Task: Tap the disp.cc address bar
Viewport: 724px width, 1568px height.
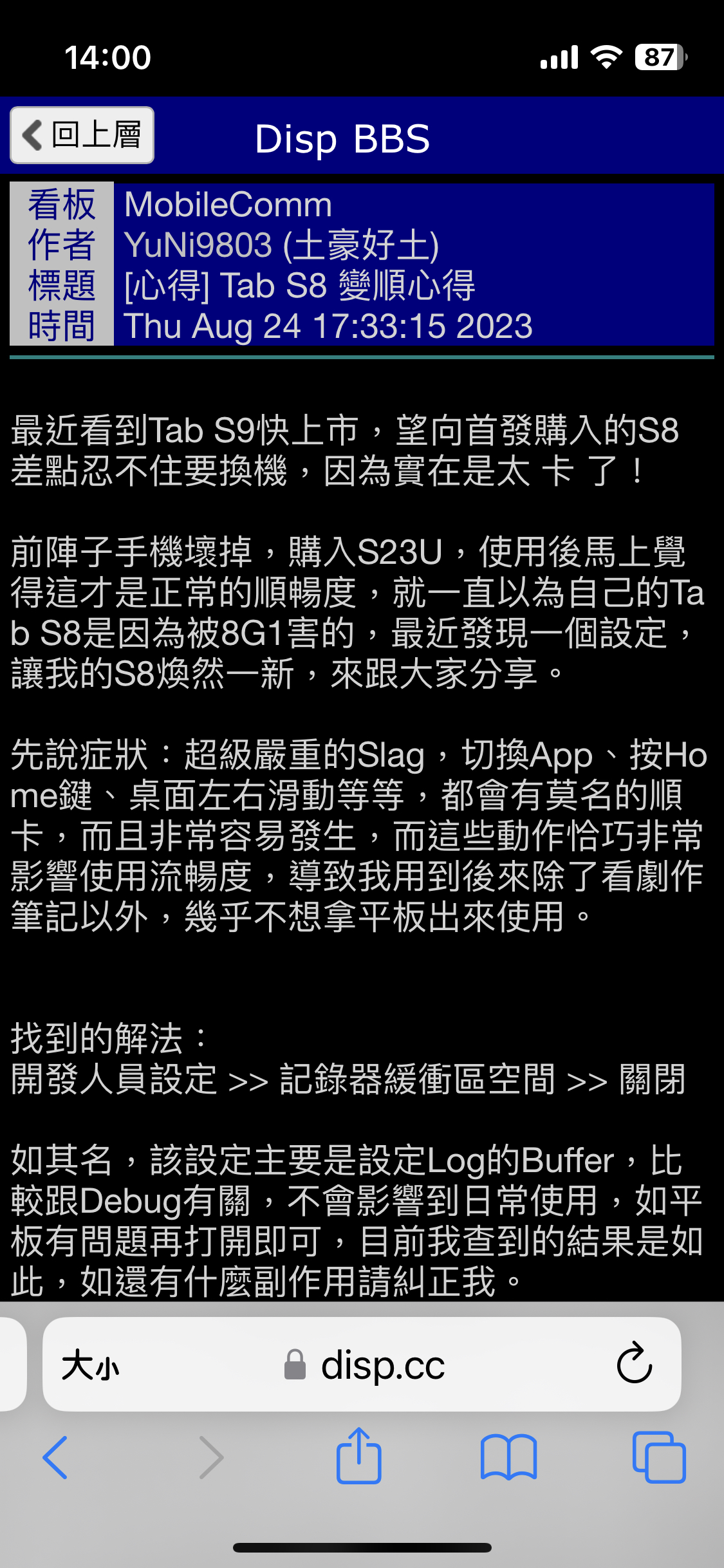Action: pos(364,1365)
